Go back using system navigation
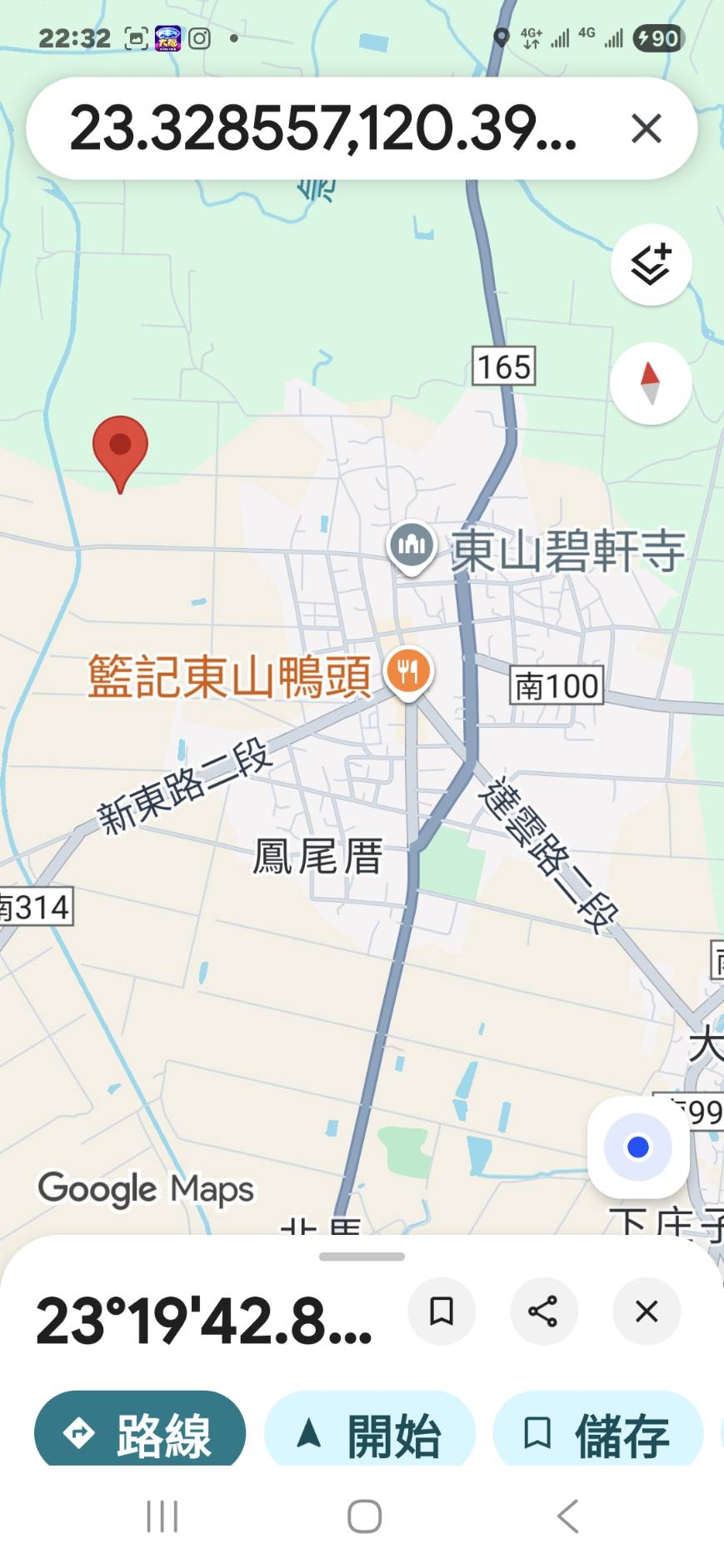 point(567,1516)
